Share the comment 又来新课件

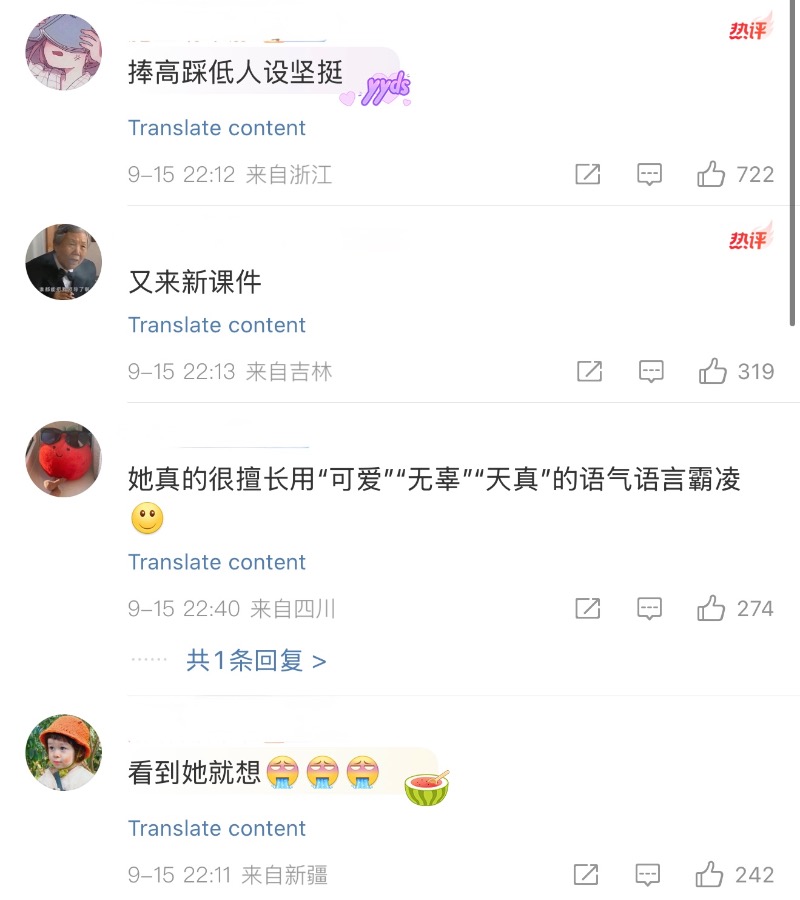tap(589, 372)
